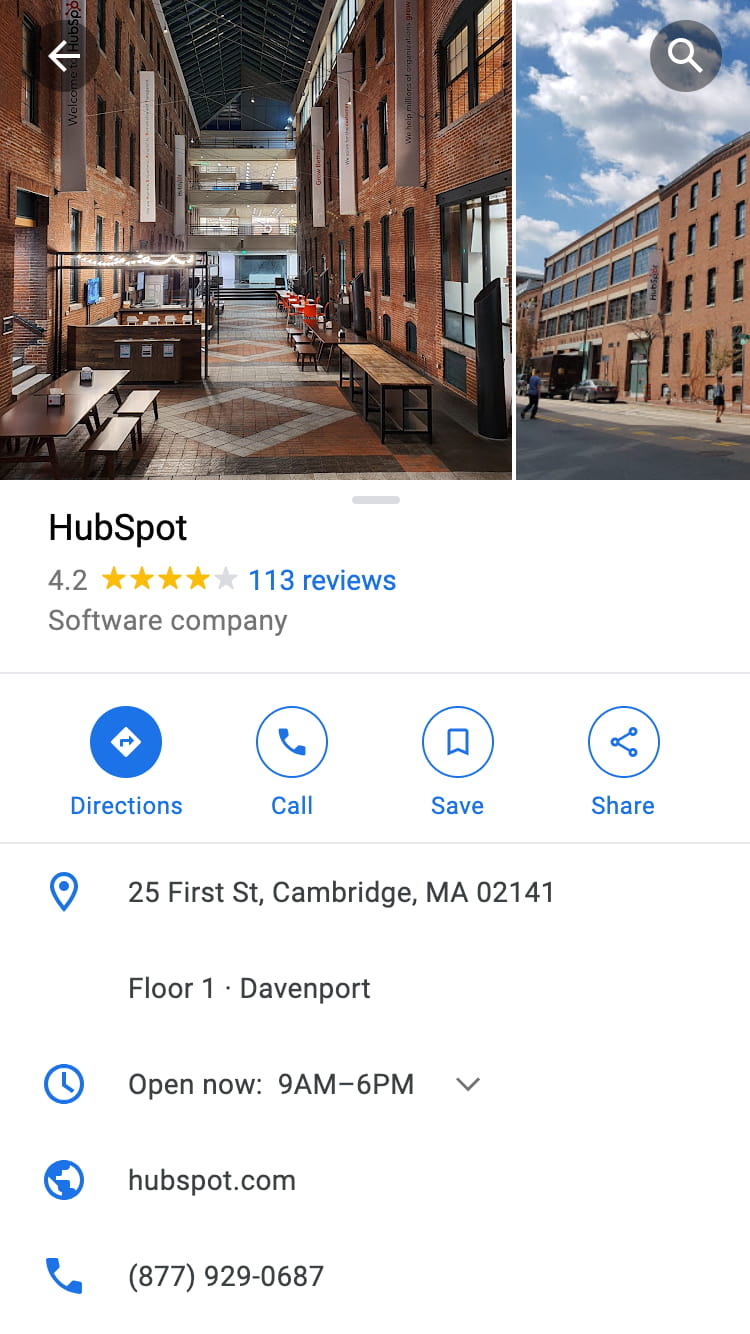Dial the (877) 929-0687 number
The width and height of the screenshot is (750, 1334).
[225, 1276]
